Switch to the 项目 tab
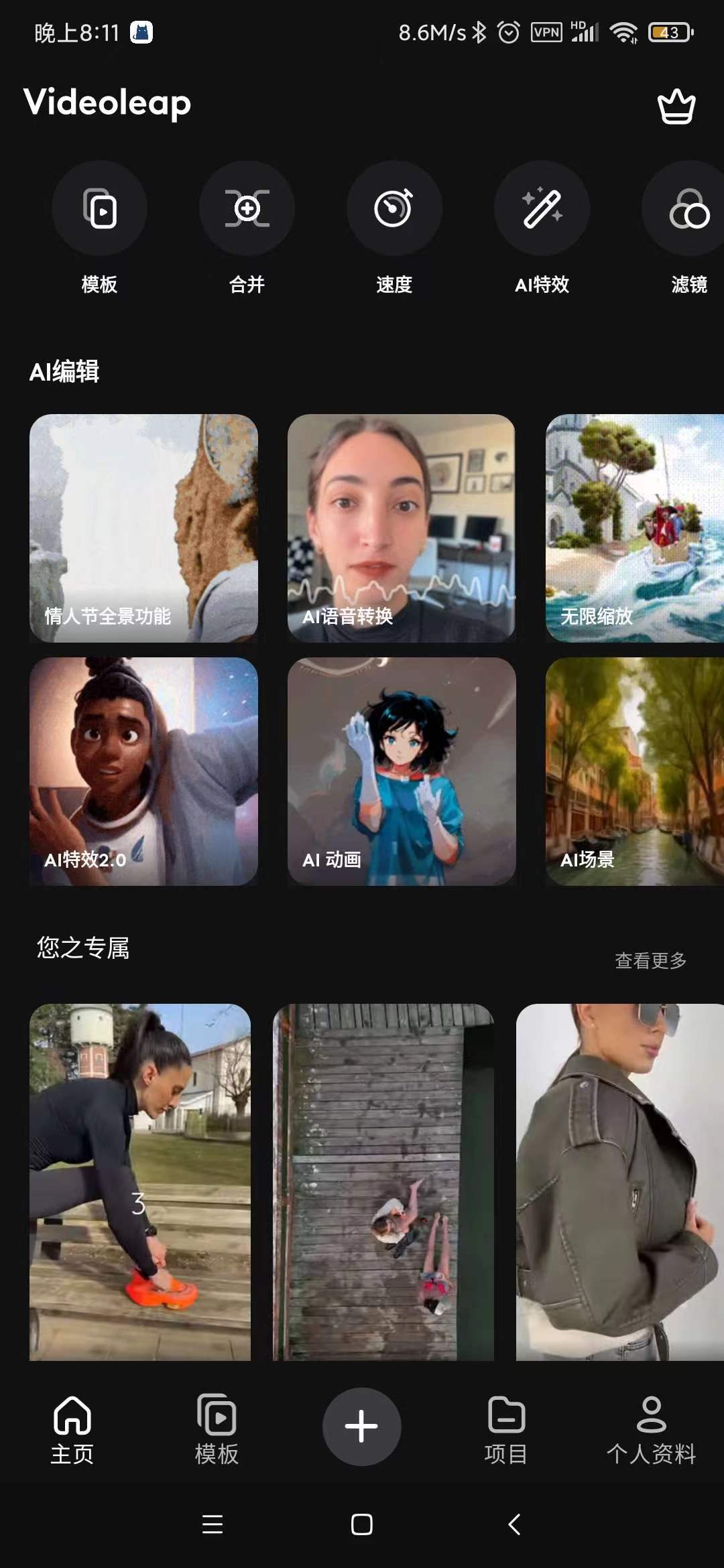This screenshot has width=724, height=1568. point(506,1430)
